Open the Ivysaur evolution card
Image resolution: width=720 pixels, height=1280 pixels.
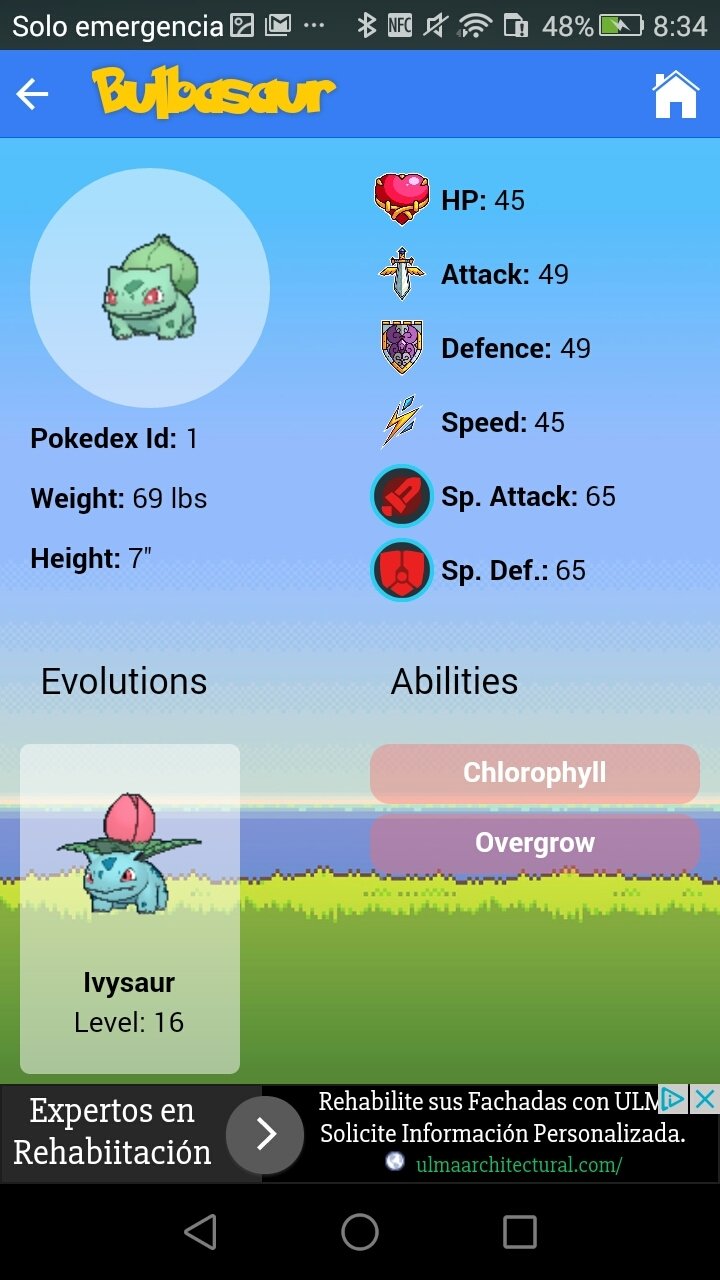[130, 908]
